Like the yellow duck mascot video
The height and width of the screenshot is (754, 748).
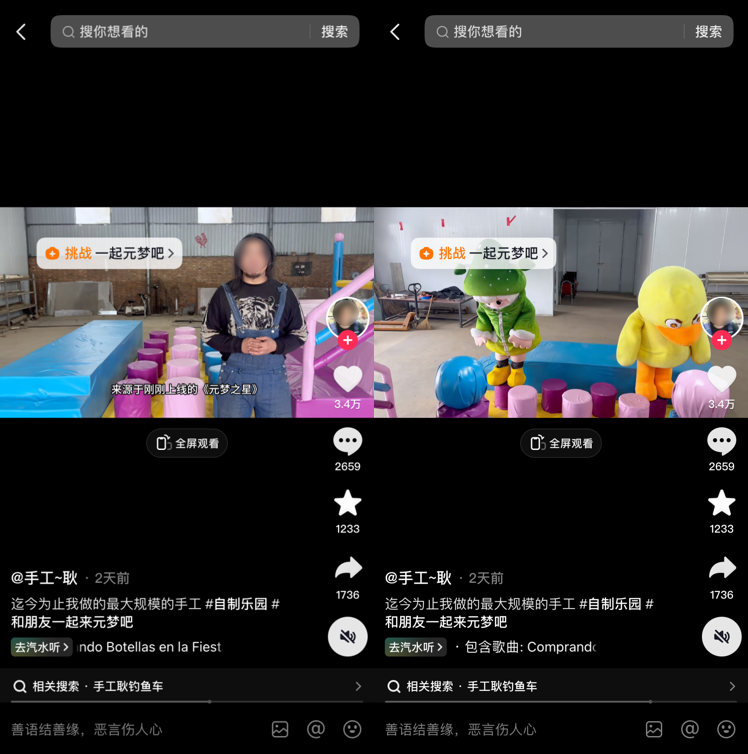pyautogui.click(x=721, y=379)
